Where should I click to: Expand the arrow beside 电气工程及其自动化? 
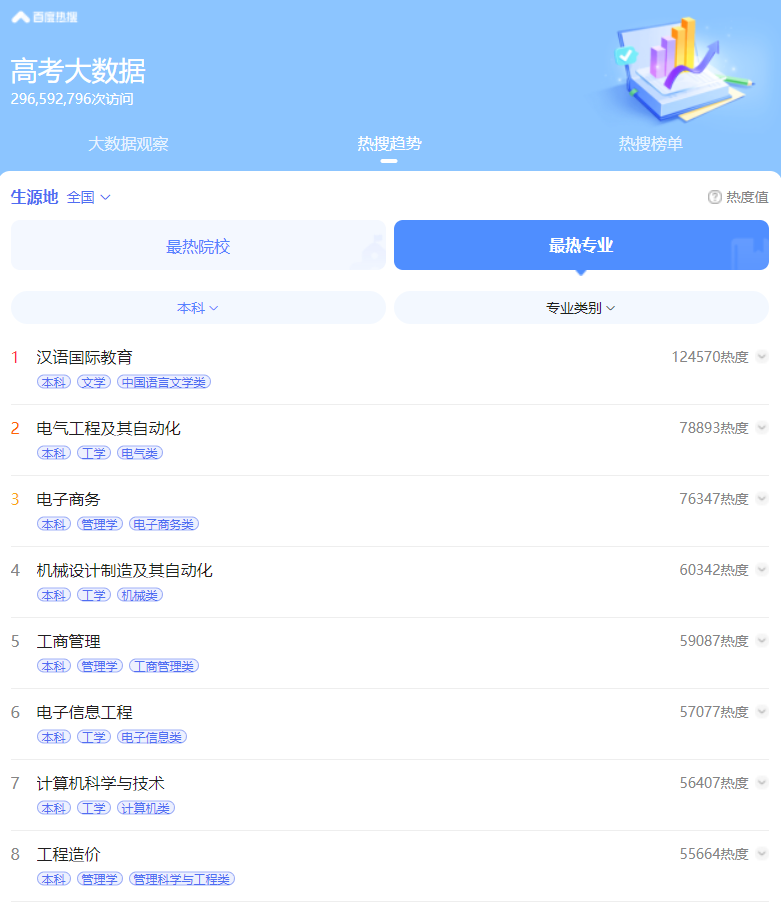pyautogui.click(x=762, y=428)
